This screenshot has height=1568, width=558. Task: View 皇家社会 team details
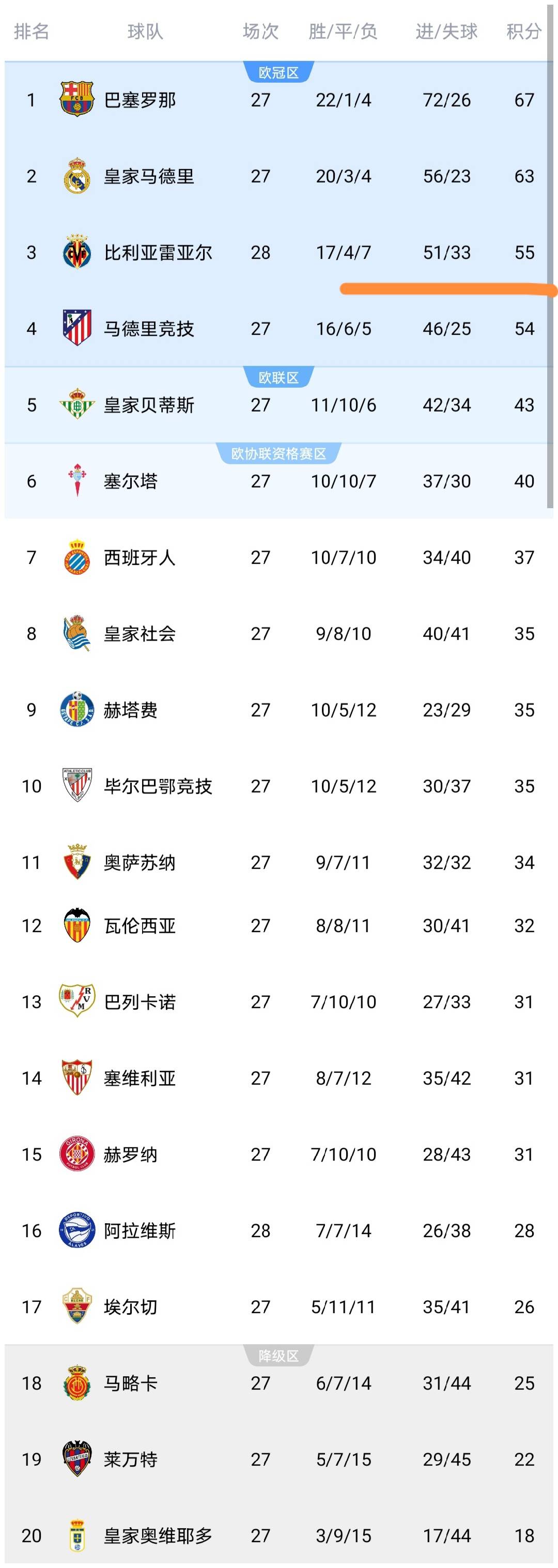click(x=139, y=634)
